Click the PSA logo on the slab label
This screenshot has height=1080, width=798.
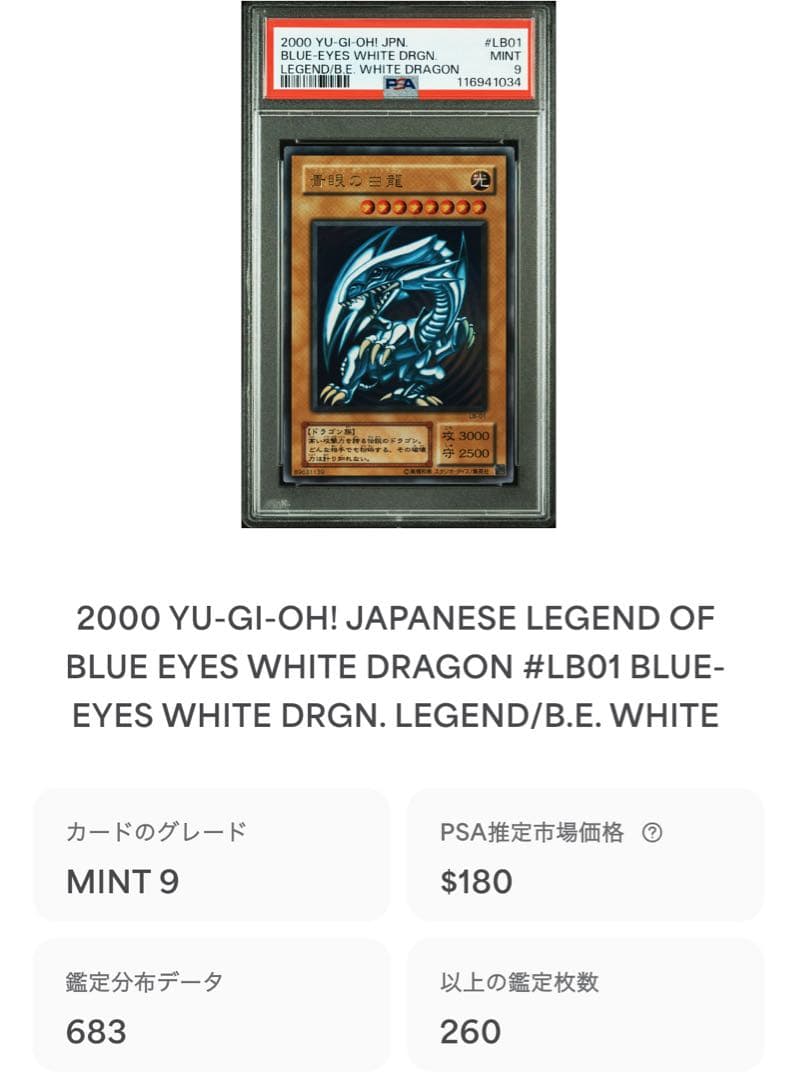[399, 85]
